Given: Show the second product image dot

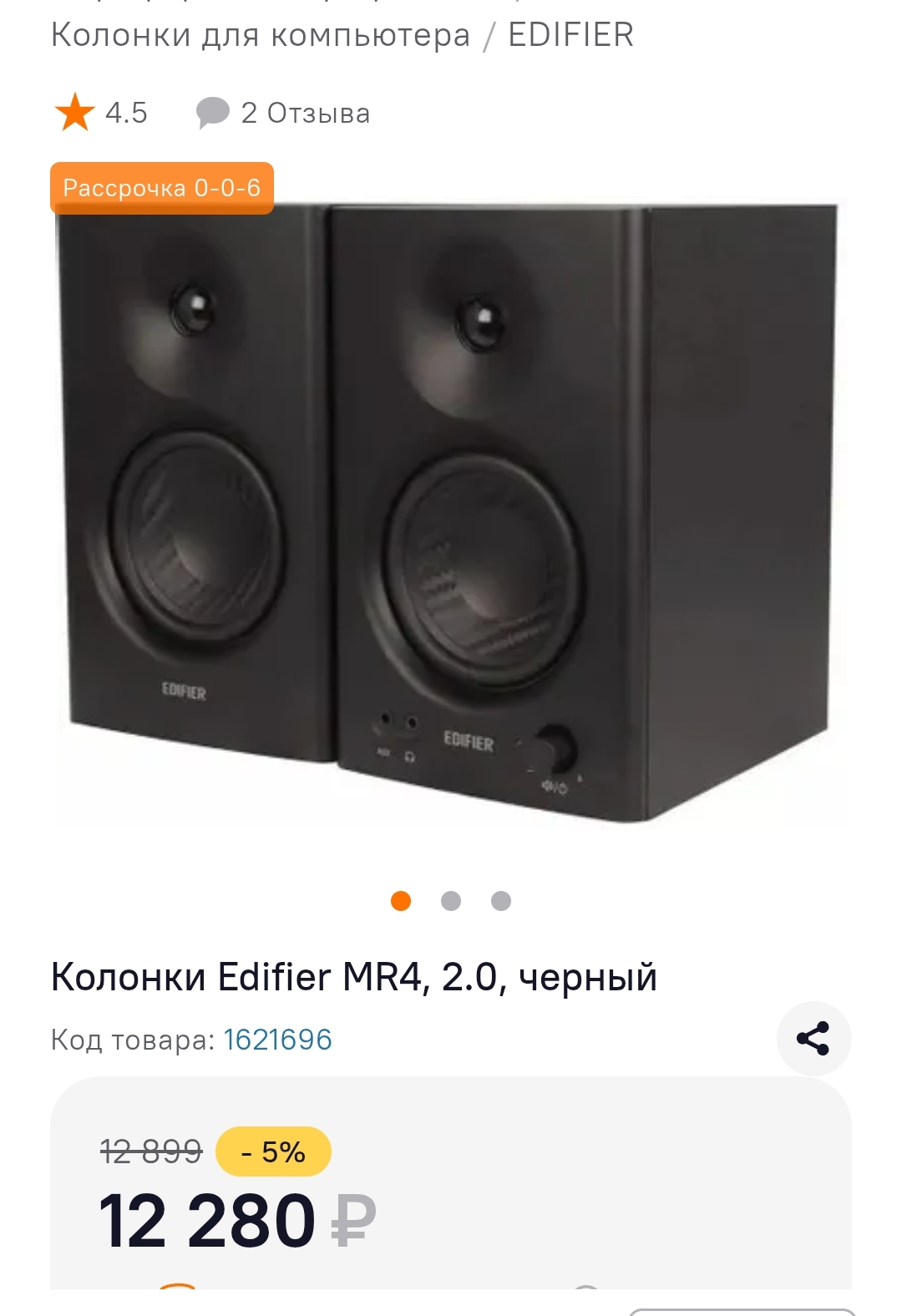Looking at the screenshot, I should [x=451, y=901].
